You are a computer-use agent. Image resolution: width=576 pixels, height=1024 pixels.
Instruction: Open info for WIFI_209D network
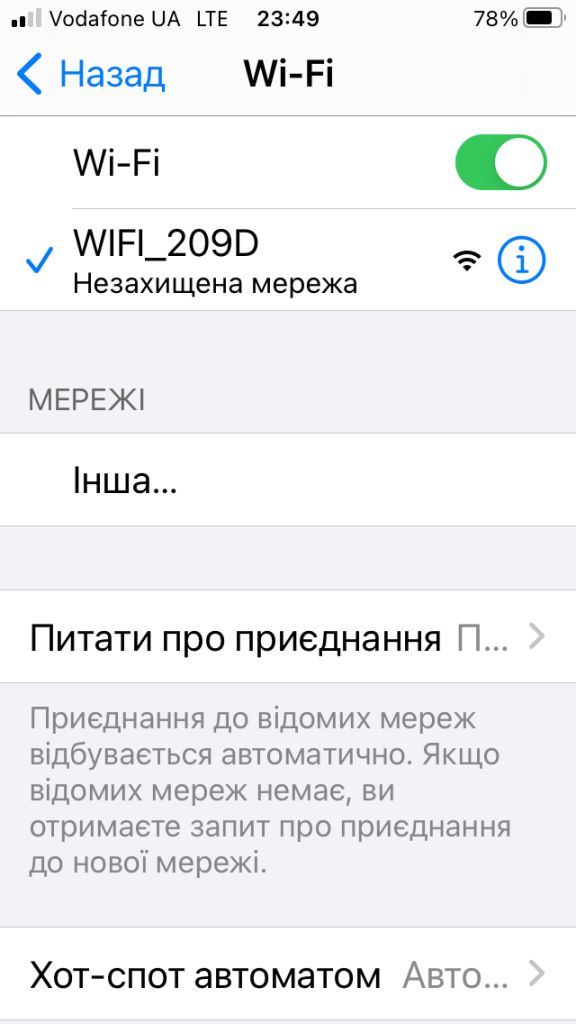click(521, 261)
